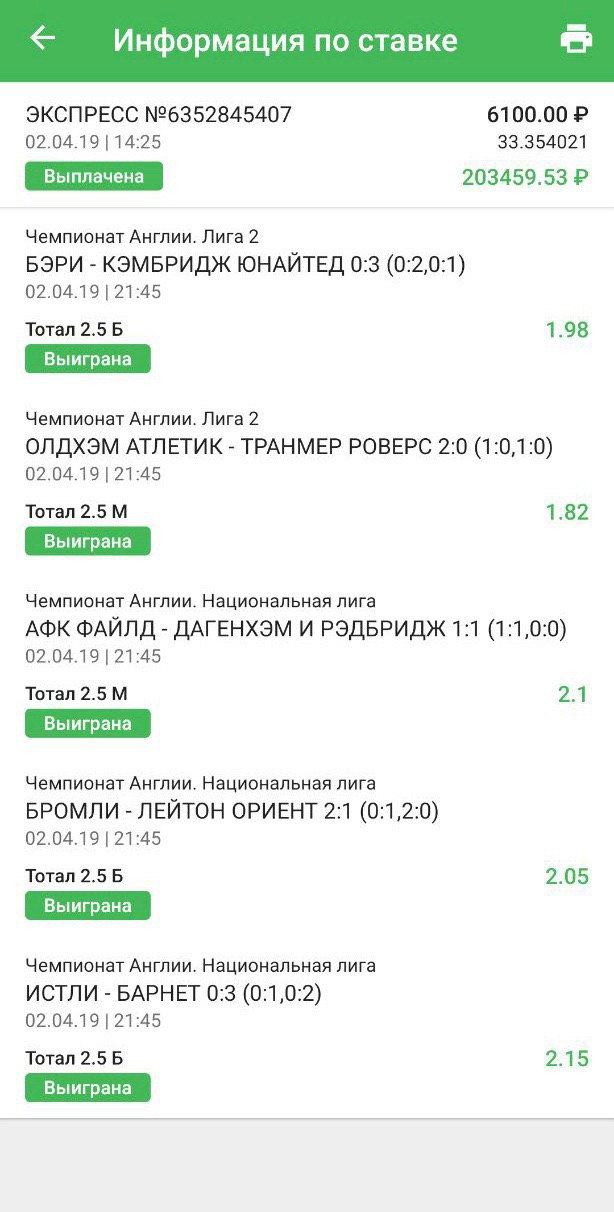
Task: Tap the printer icon to print the bet
Action: [576, 39]
